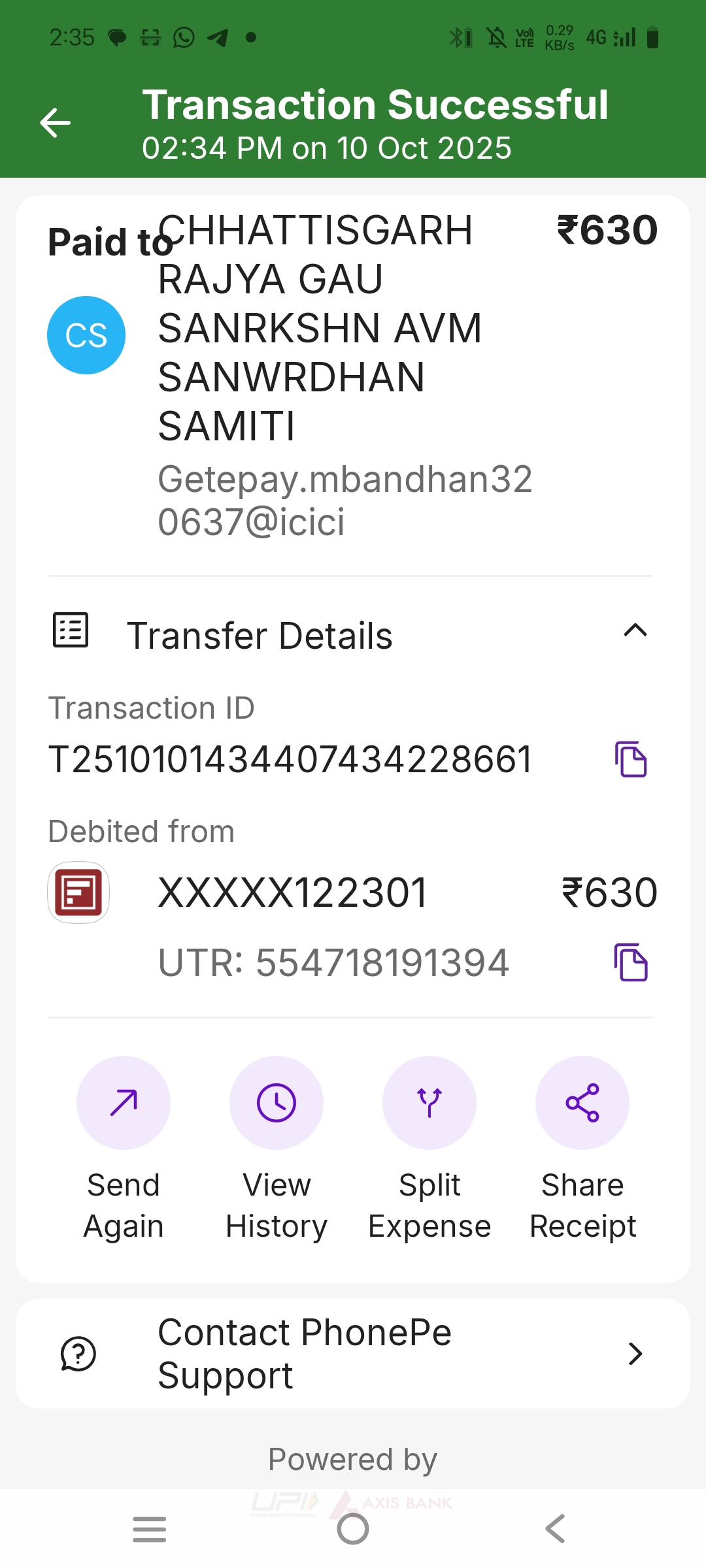This screenshot has width=706, height=1568.
Task: Open recent apps from navigation bar
Action: pyautogui.click(x=150, y=1529)
